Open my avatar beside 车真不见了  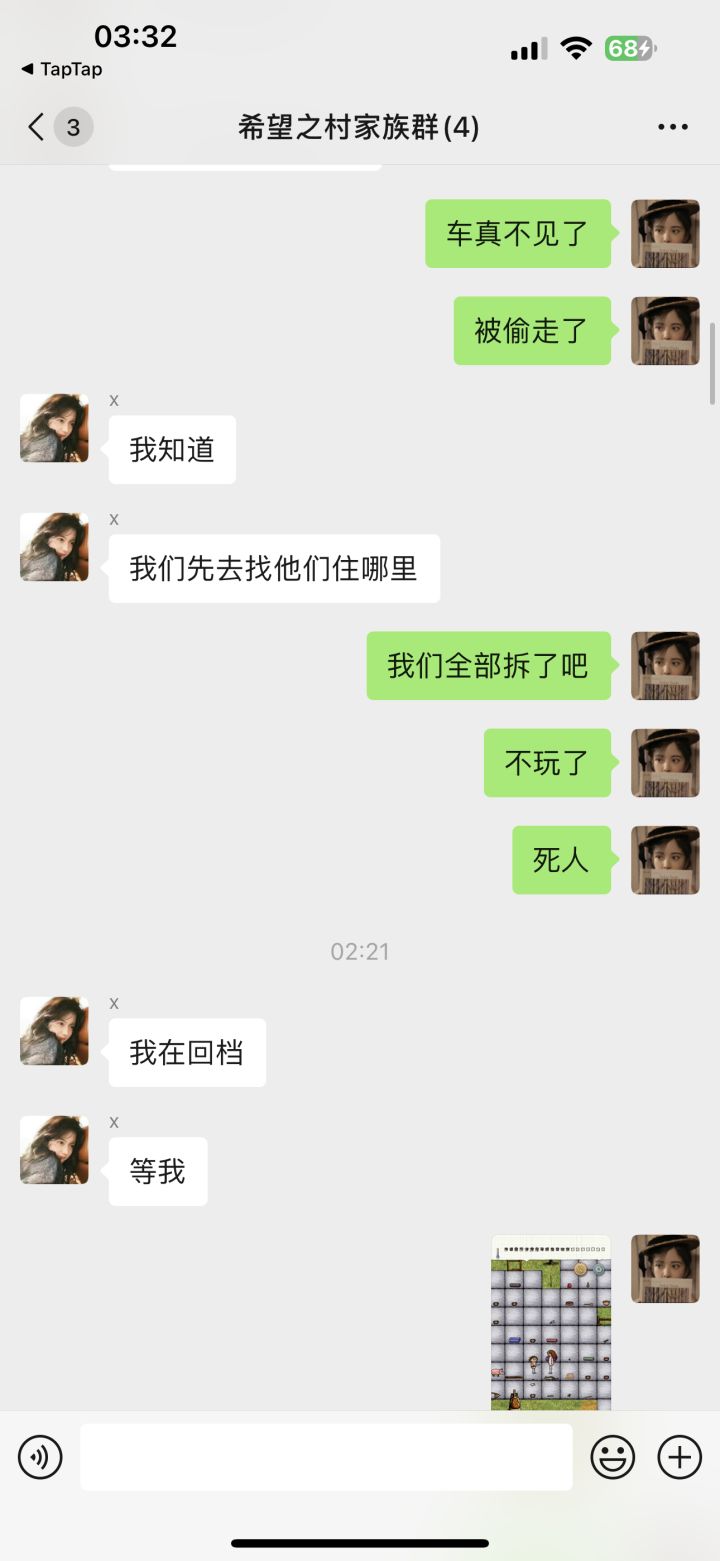pos(665,234)
